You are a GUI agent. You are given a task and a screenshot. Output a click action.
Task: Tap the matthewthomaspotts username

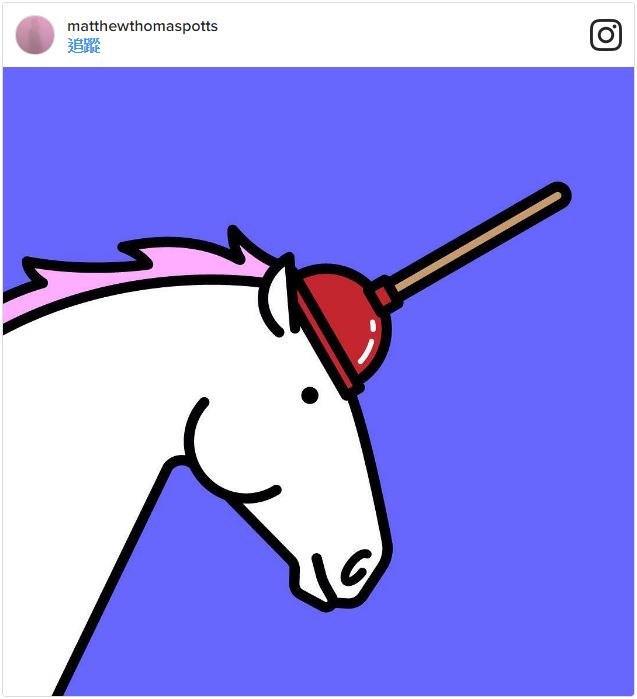(142, 26)
